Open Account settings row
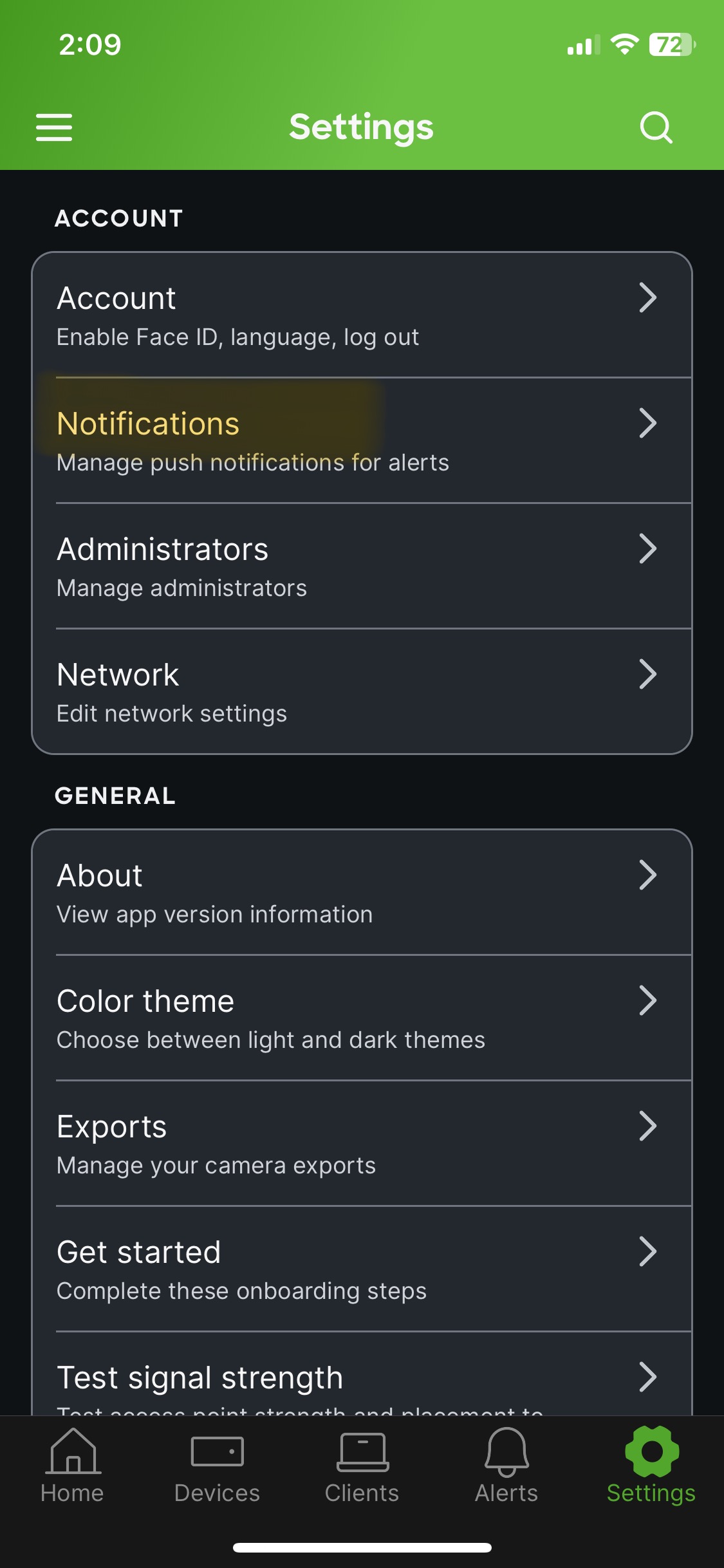The width and height of the screenshot is (724, 1568). coord(362,315)
